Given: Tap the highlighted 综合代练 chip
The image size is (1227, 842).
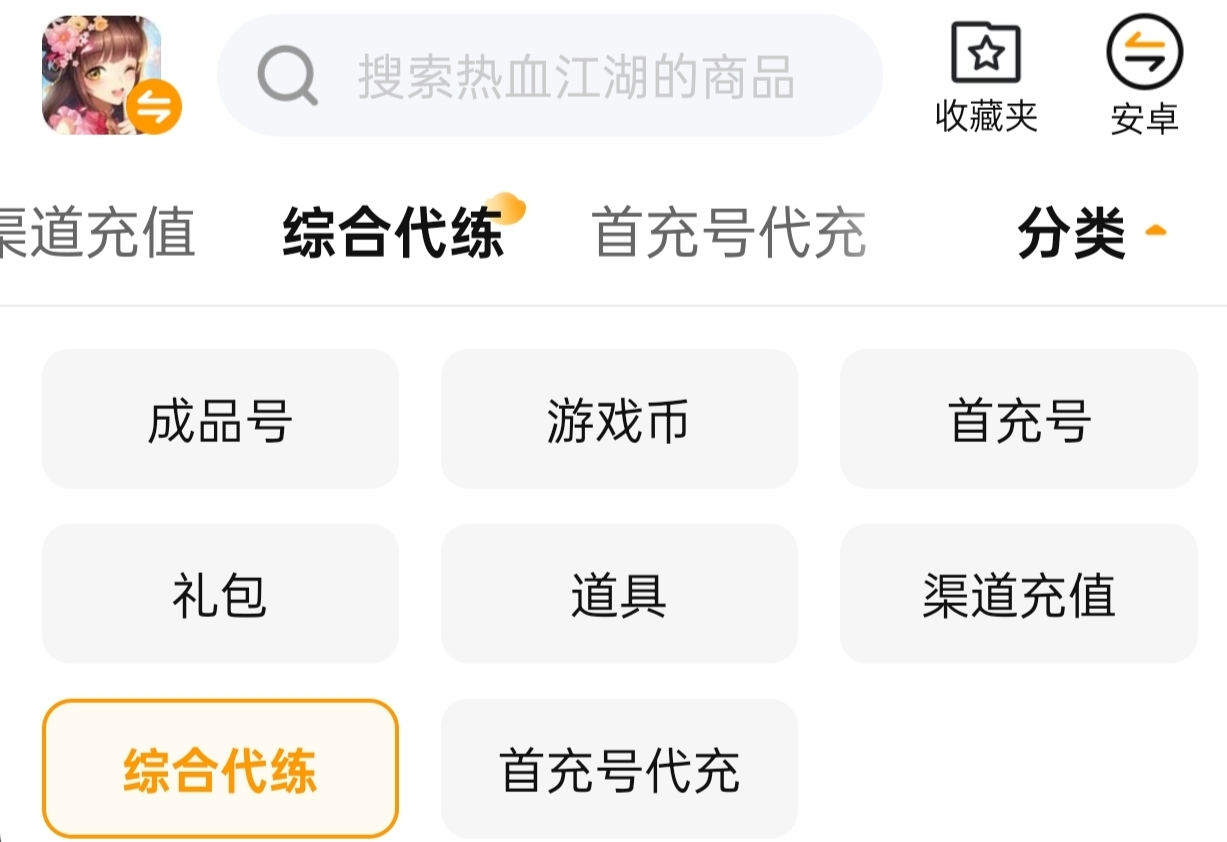Looking at the screenshot, I should pos(220,769).
